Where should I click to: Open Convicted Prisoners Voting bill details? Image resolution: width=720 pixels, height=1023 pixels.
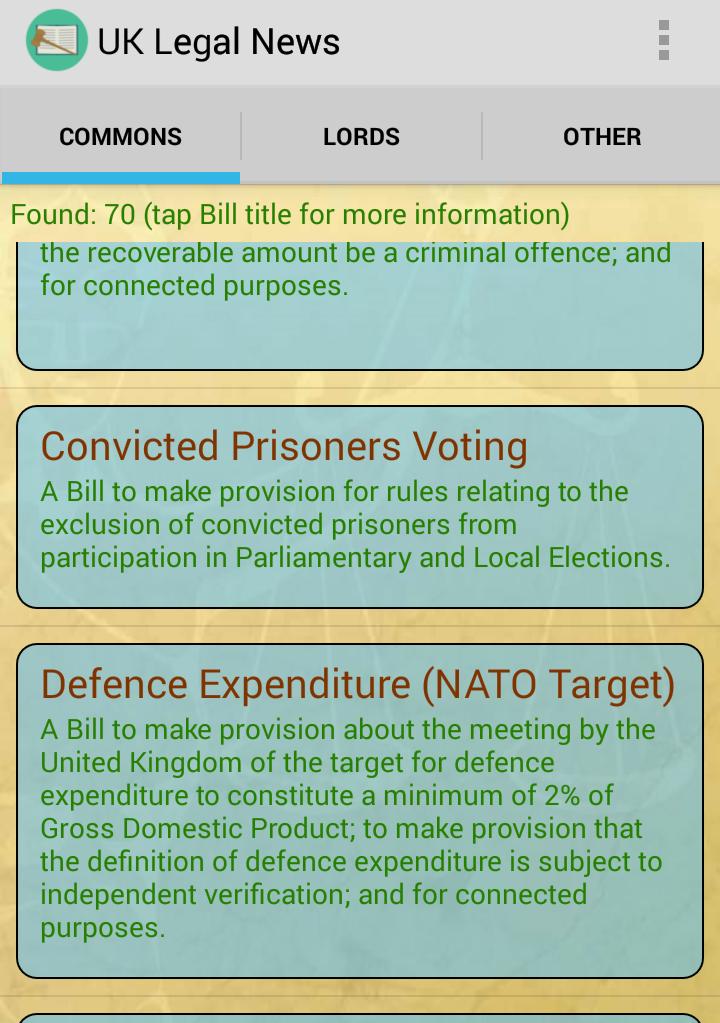tap(284, 447)
